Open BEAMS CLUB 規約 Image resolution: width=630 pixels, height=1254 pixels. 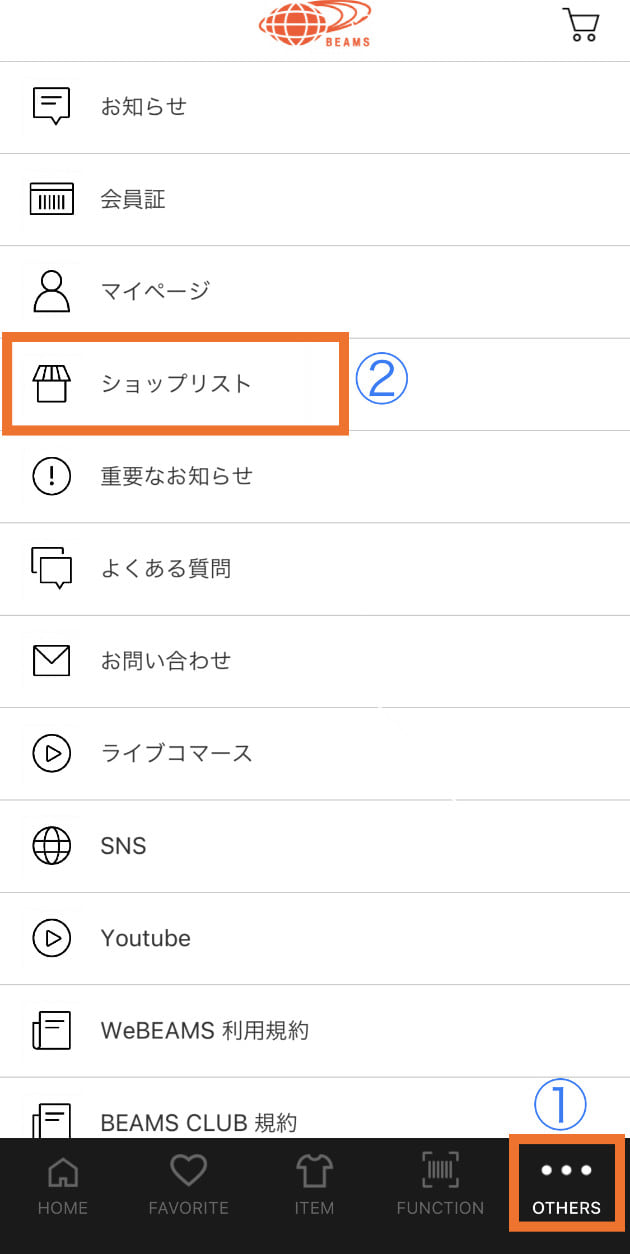coord(315,1108)
